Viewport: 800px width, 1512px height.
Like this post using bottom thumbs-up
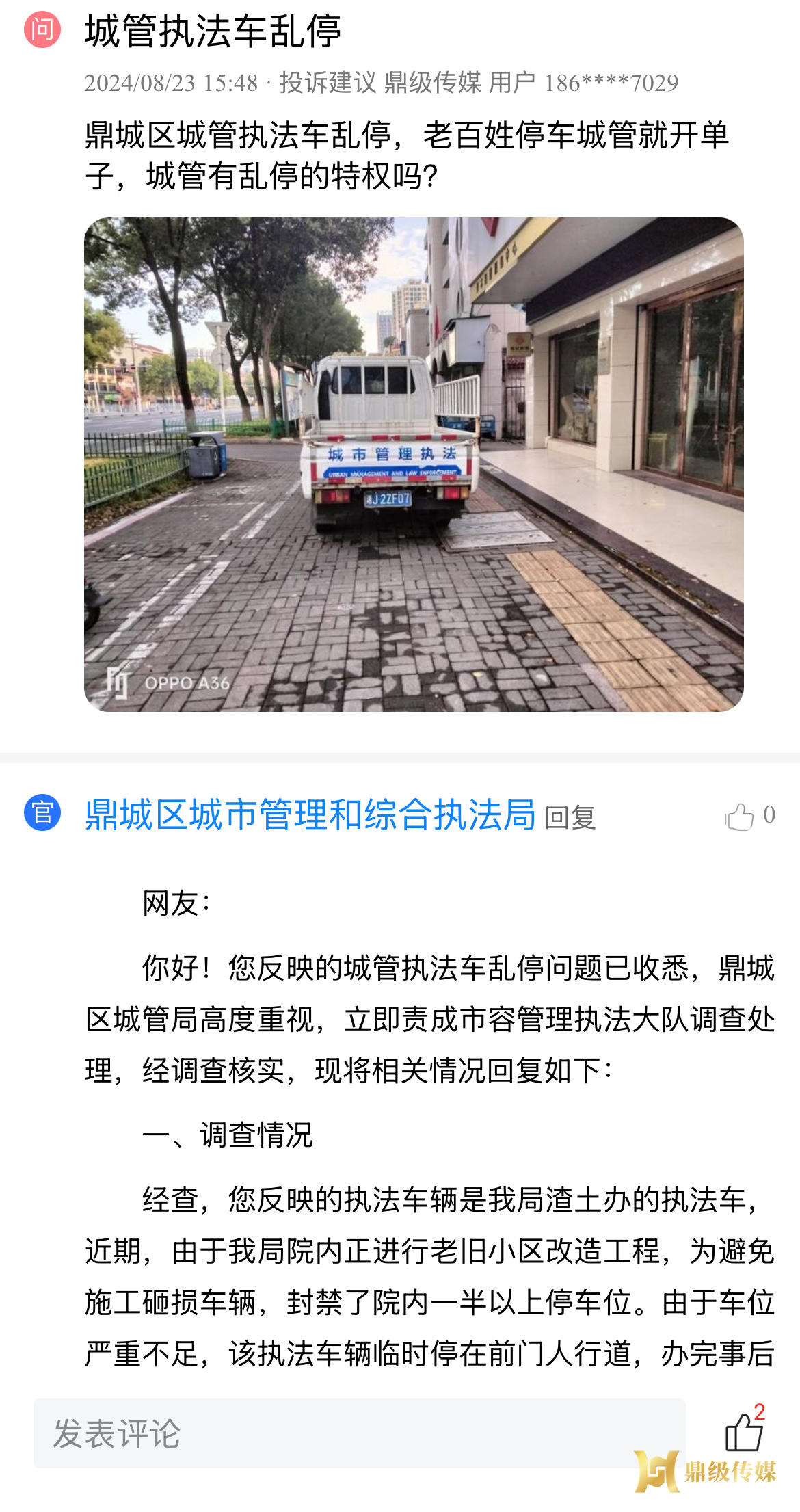[743, 1432]
